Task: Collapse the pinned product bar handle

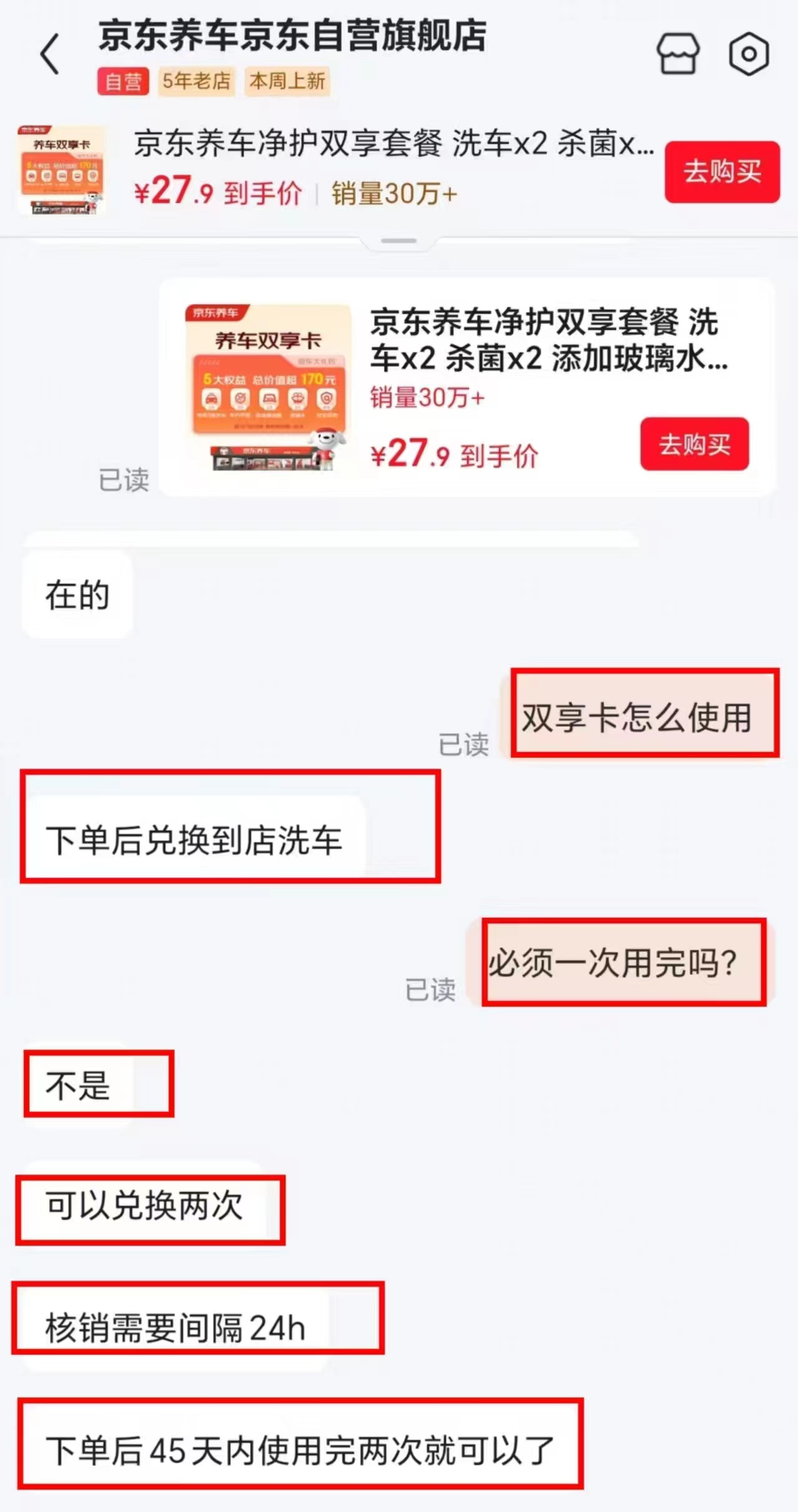Action: click(399, 241)
